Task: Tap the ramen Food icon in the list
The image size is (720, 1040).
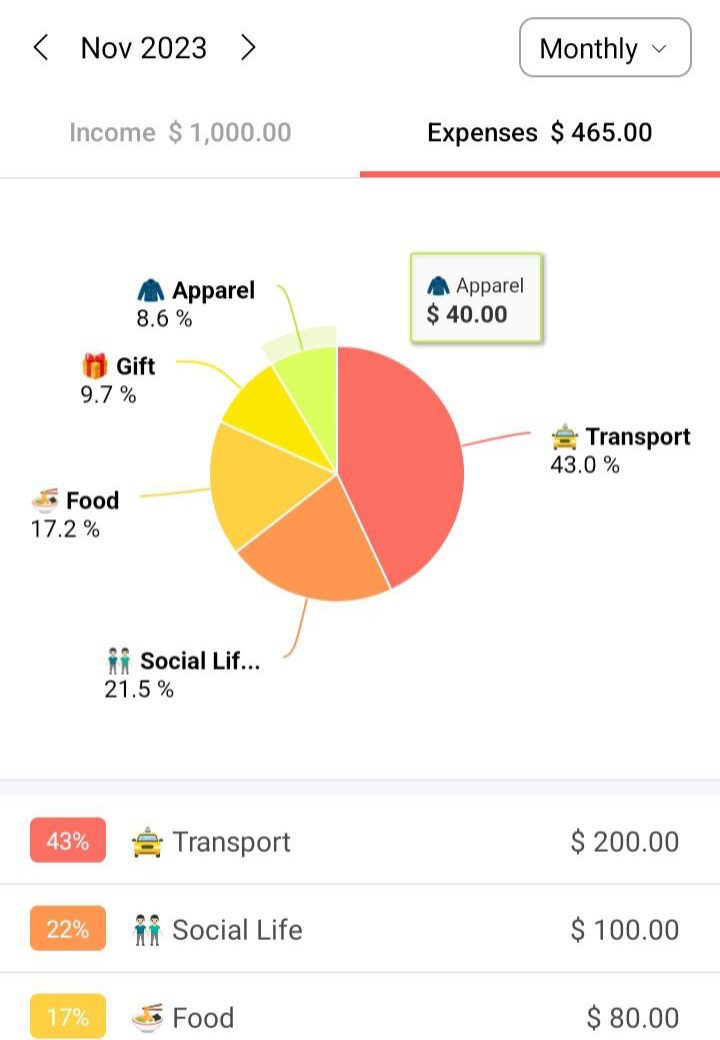Action: coord(148,1017)
